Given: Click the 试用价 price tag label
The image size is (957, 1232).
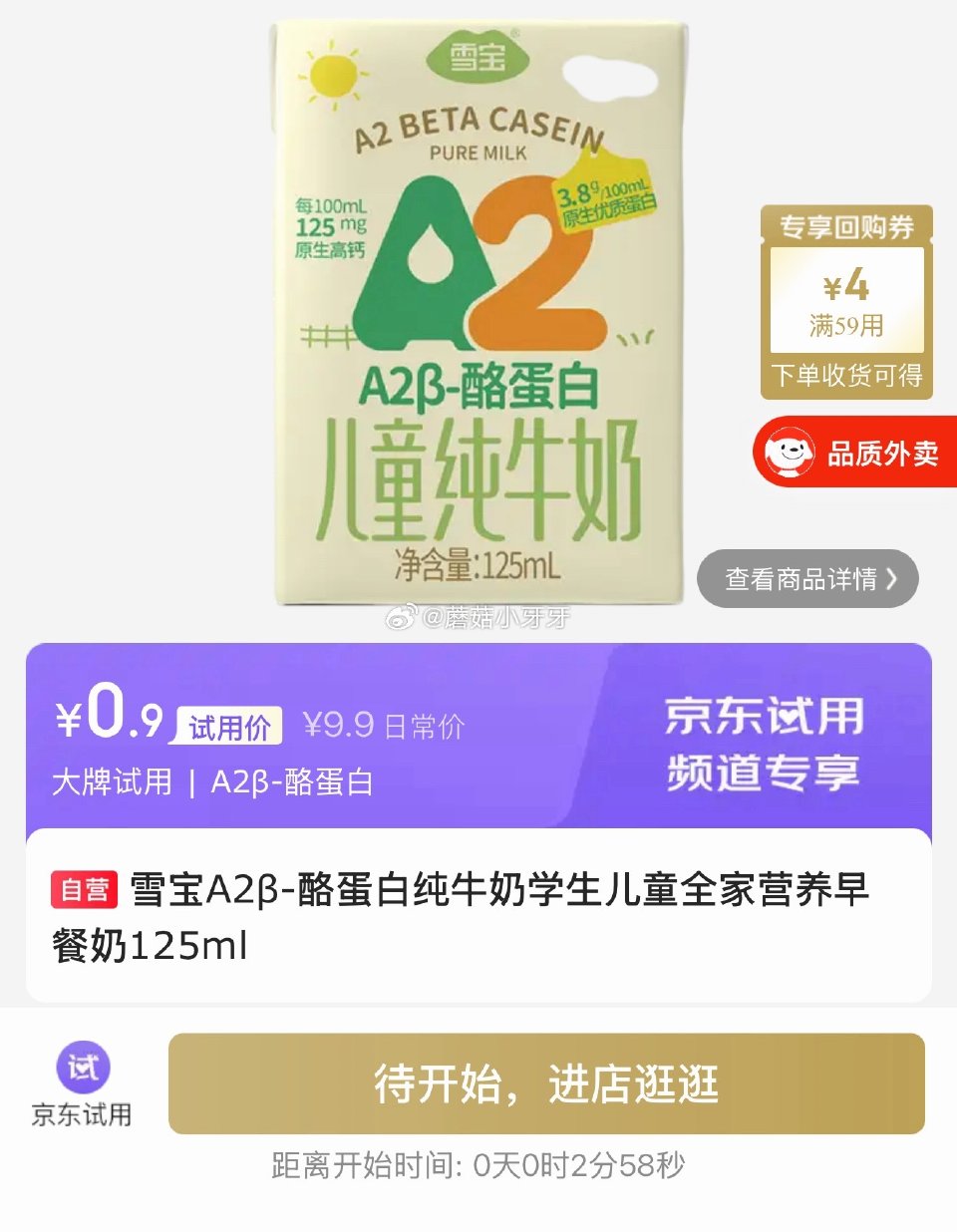Looking at the screenshot, I should (225, 723).
